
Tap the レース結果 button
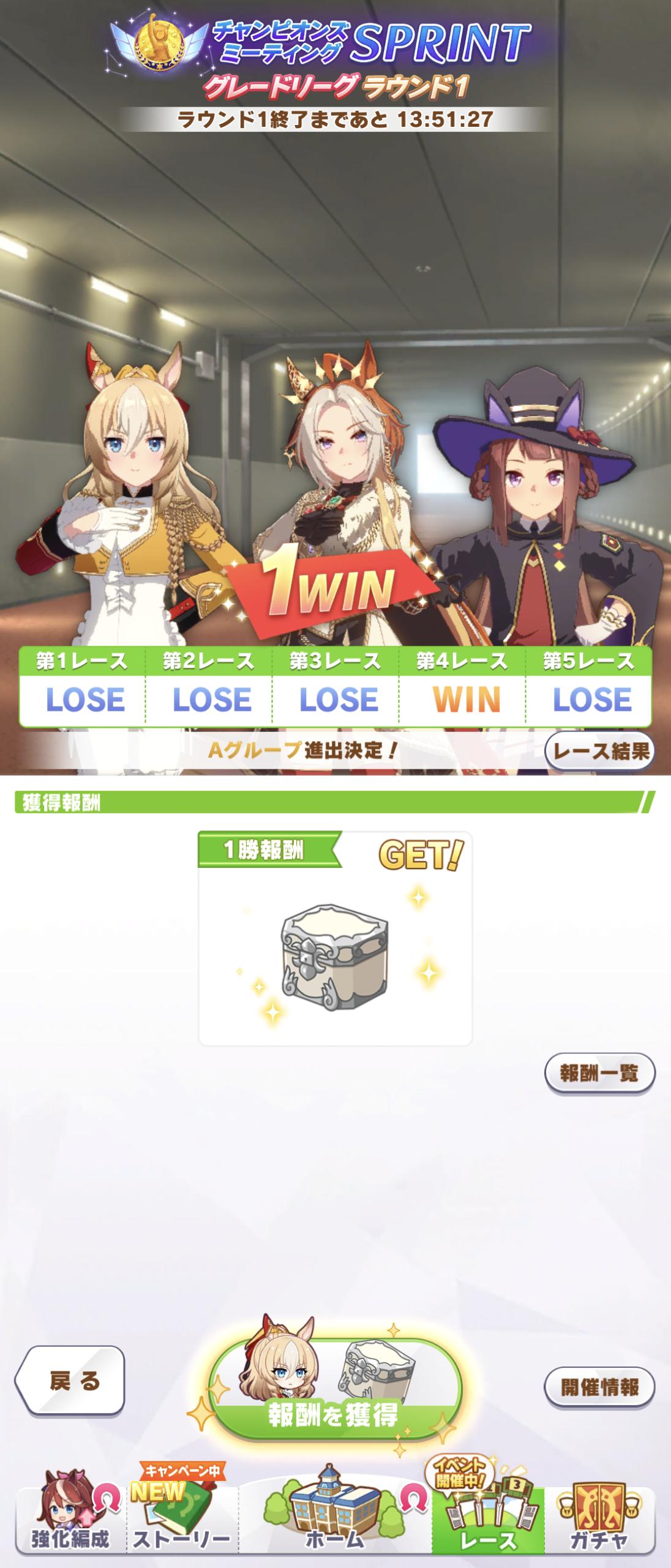pyautogui.click(x=599, y=750)
